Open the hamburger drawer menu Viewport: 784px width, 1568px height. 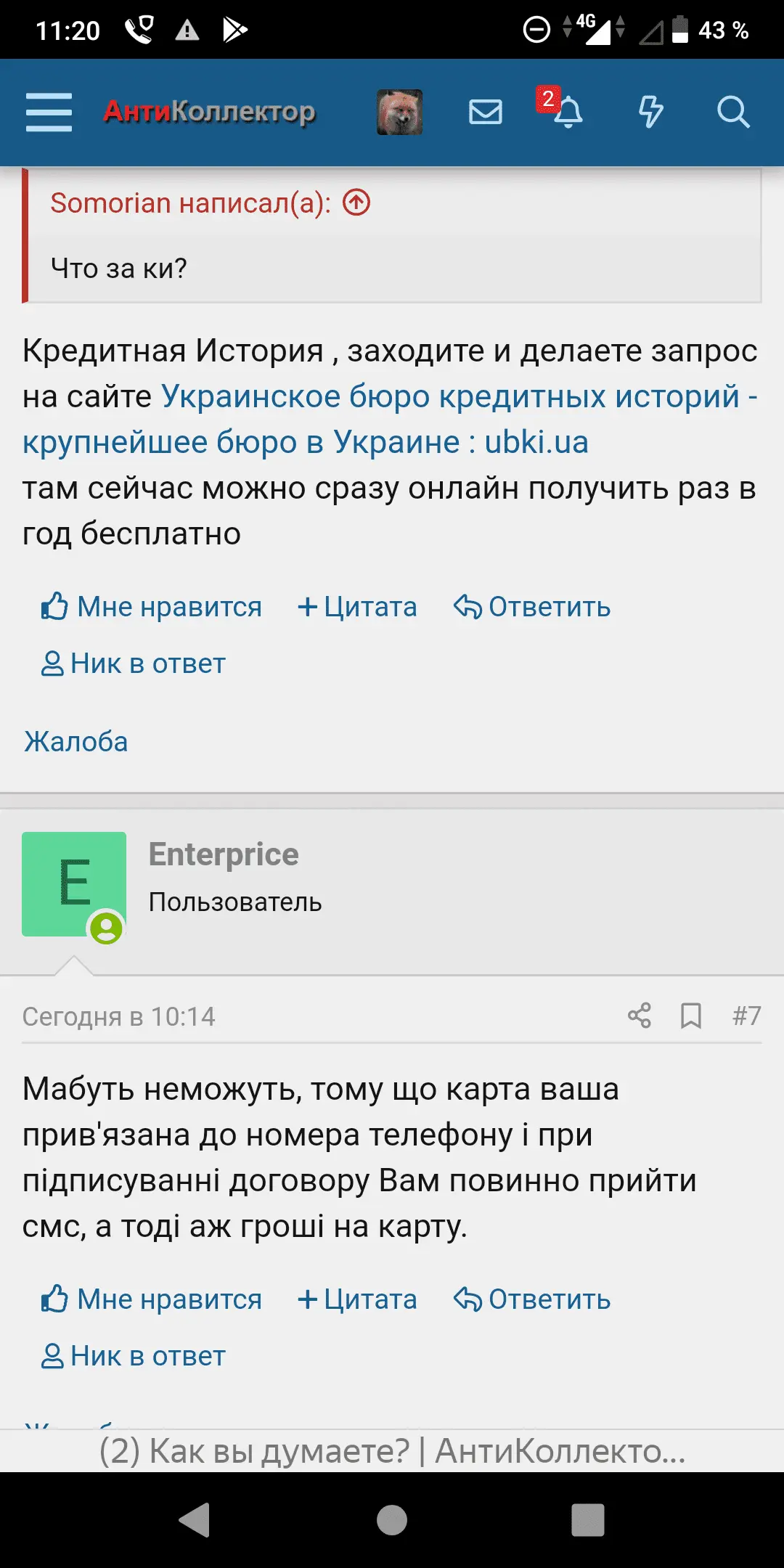coord(49,112)
